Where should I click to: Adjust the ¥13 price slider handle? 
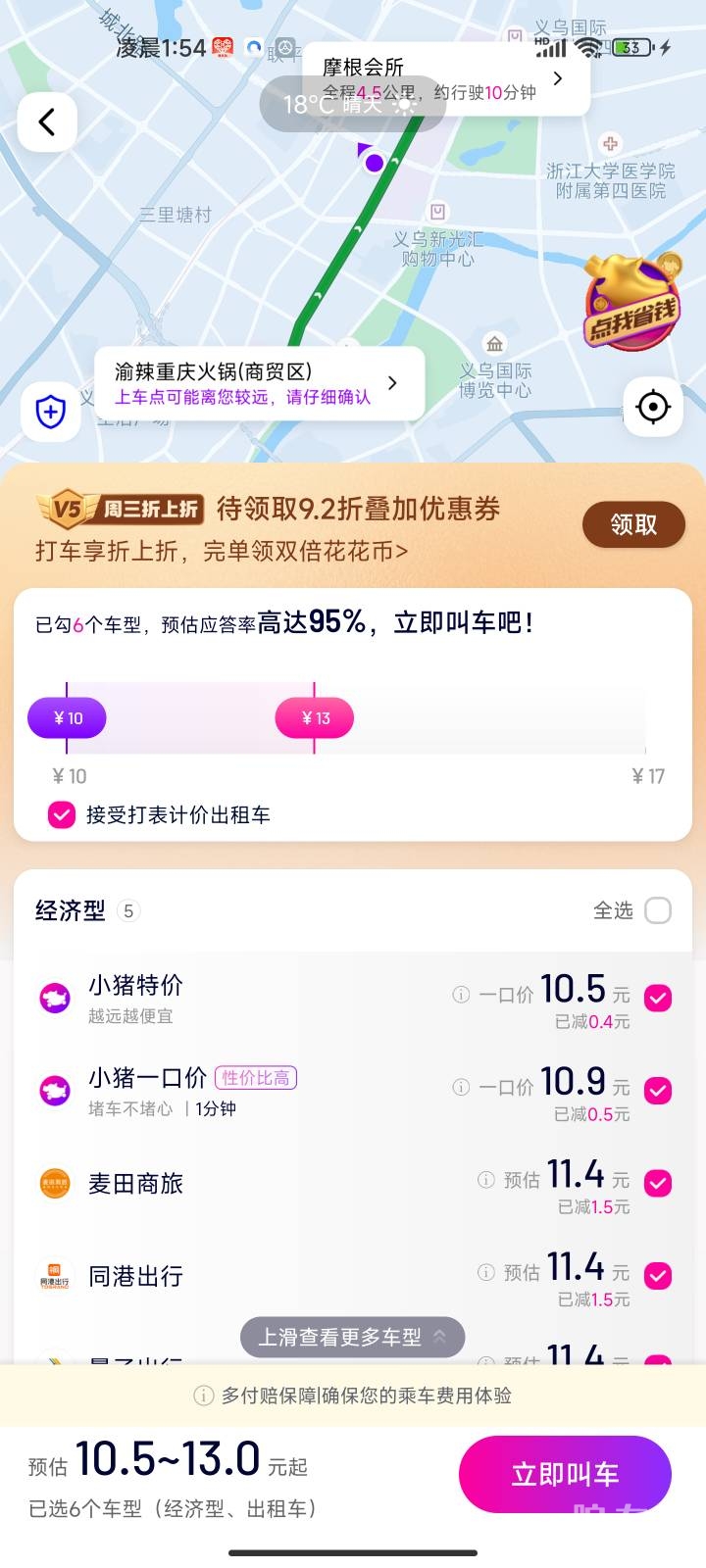314,718
